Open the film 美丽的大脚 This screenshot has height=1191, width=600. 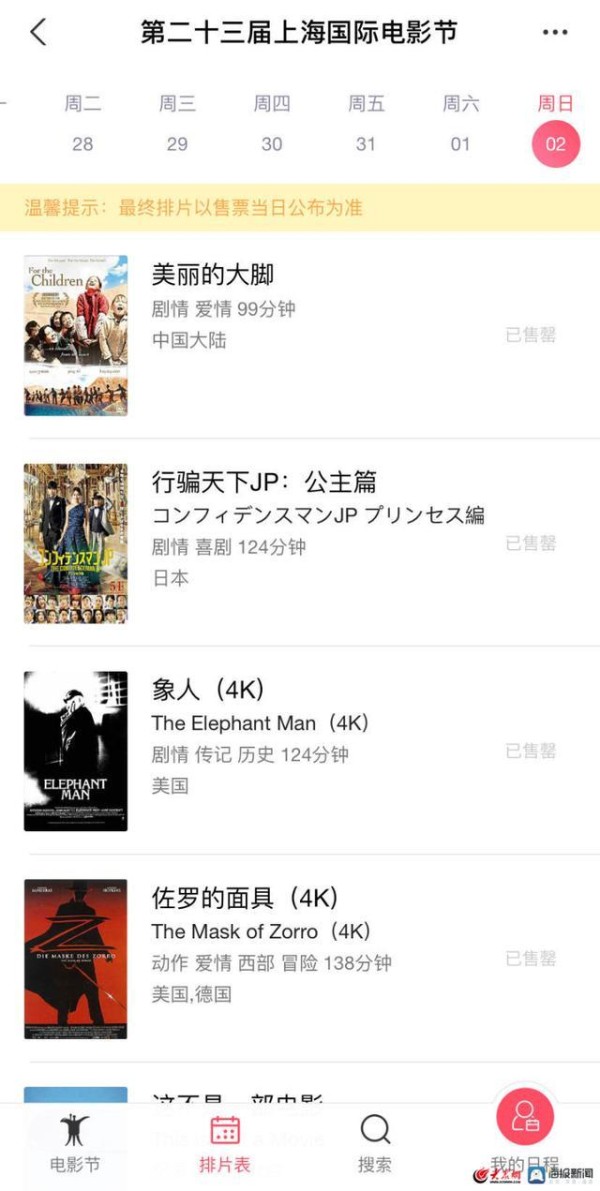(300, 335)
